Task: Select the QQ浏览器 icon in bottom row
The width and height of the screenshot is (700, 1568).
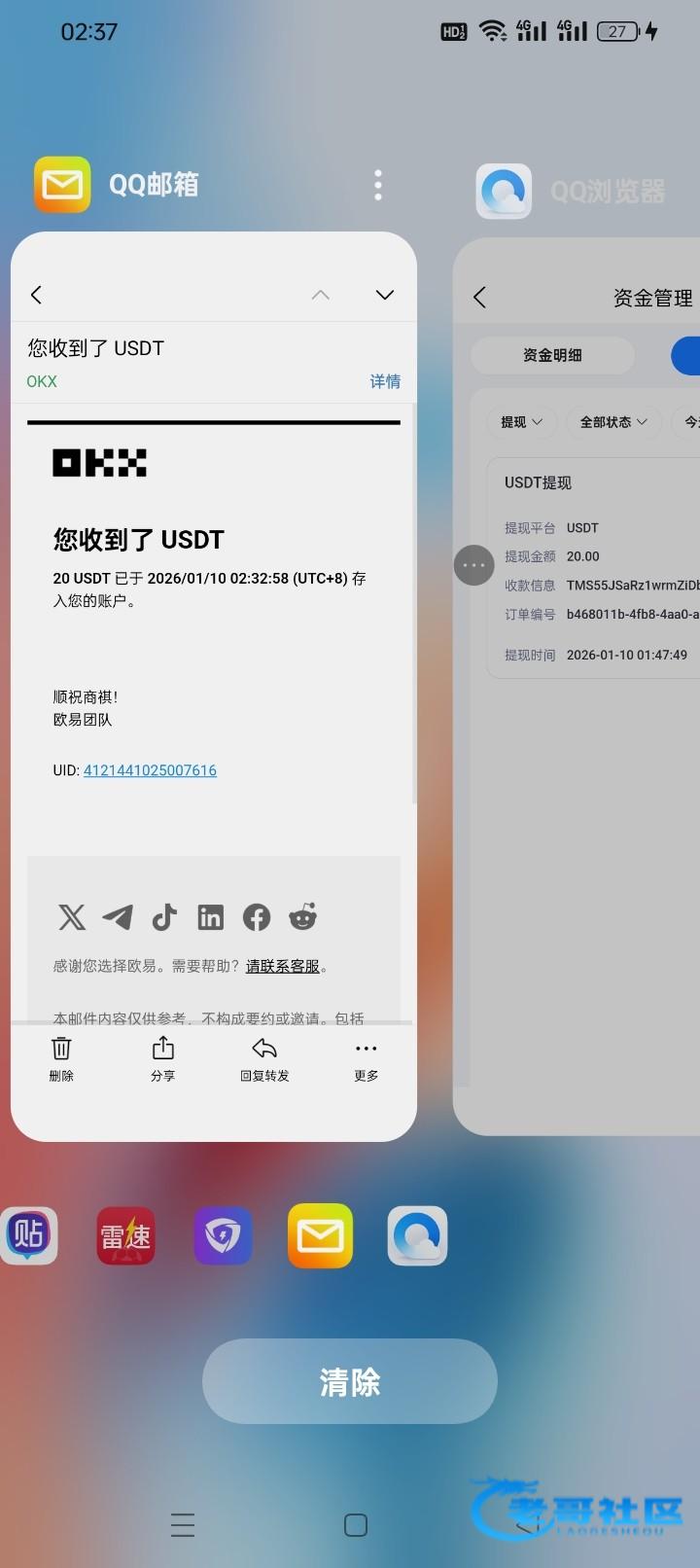Action: click(x=417, y=1235)
